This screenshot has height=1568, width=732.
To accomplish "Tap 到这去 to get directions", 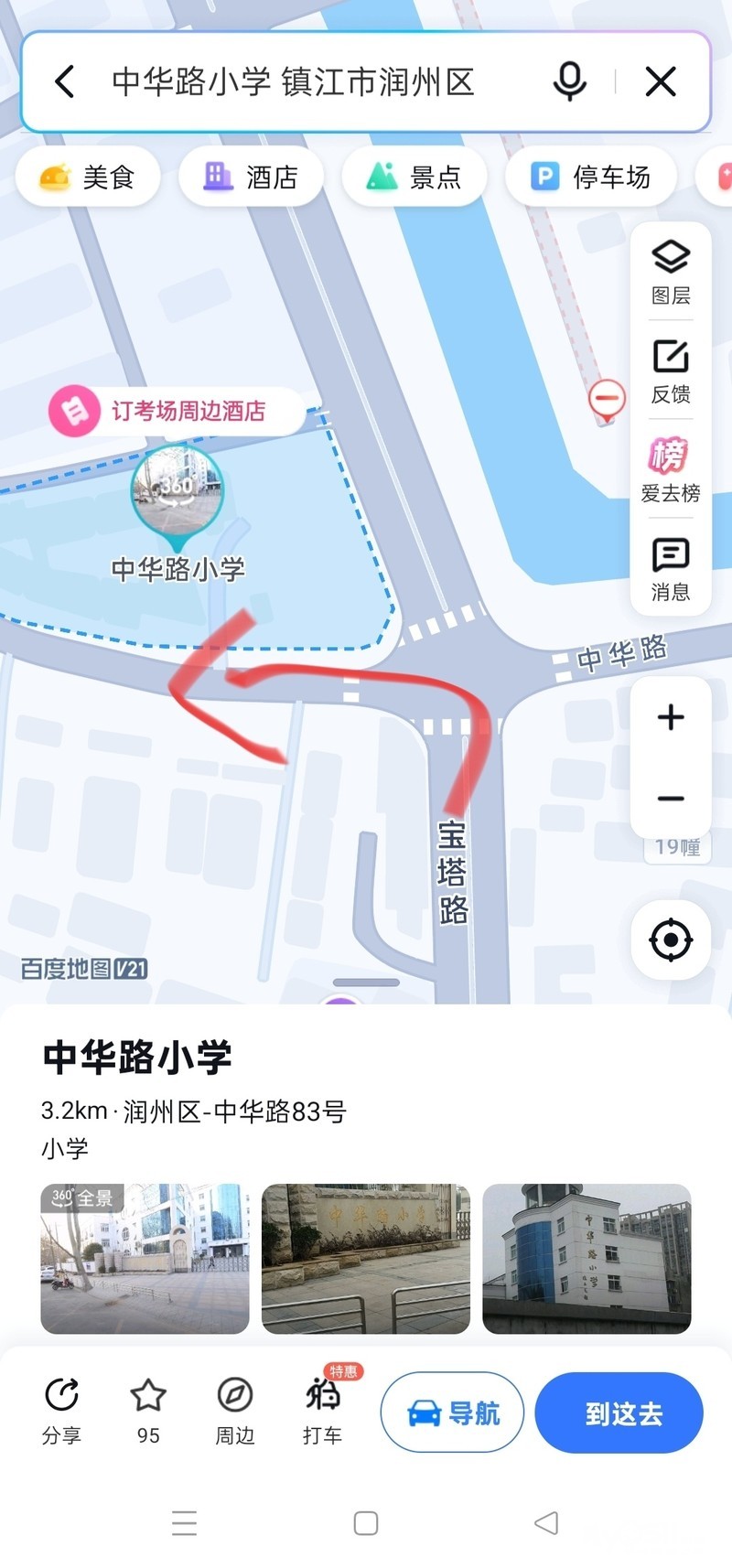I will coord(619,1412).
